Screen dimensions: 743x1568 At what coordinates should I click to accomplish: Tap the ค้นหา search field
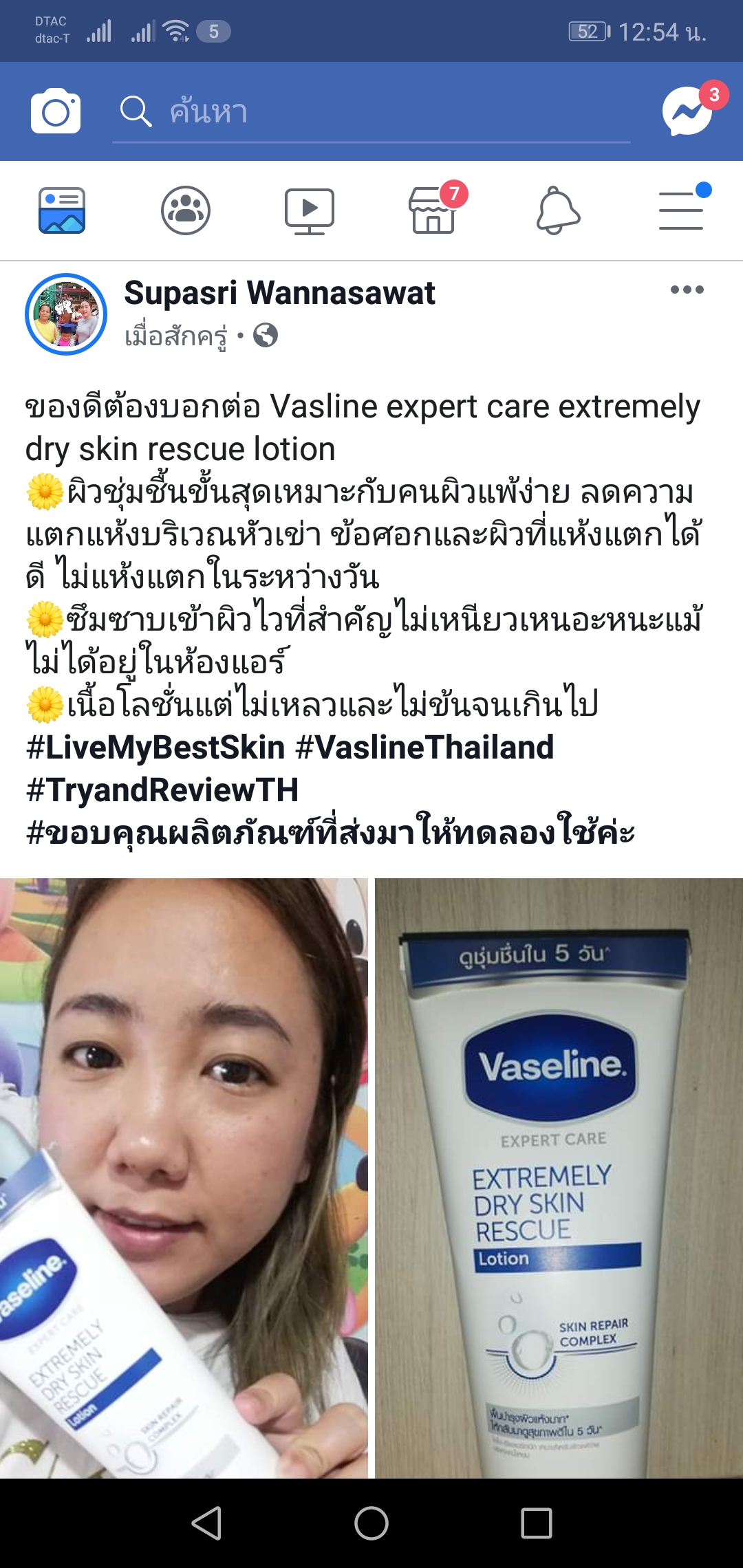tap(371, 111)
